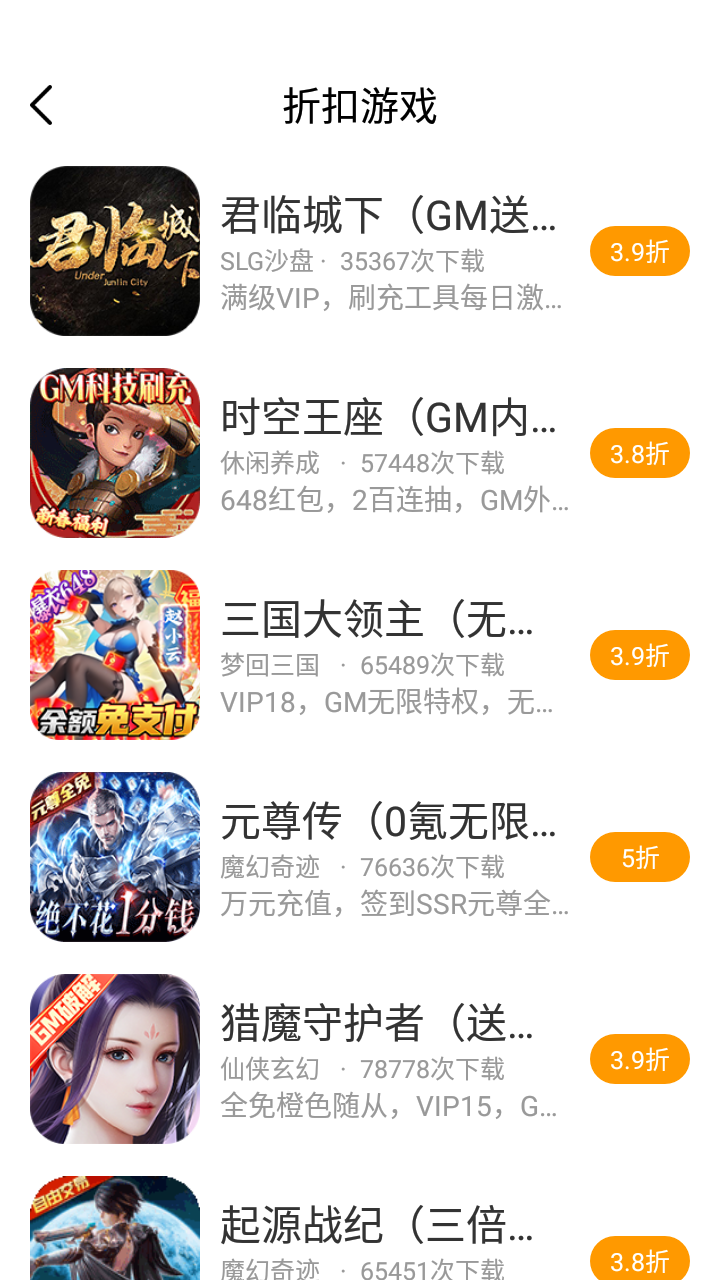The image size is (720, 1280).
Task: Click the 3.9折 badge next to 猎魔守护者
Action: pos(640,1058)
